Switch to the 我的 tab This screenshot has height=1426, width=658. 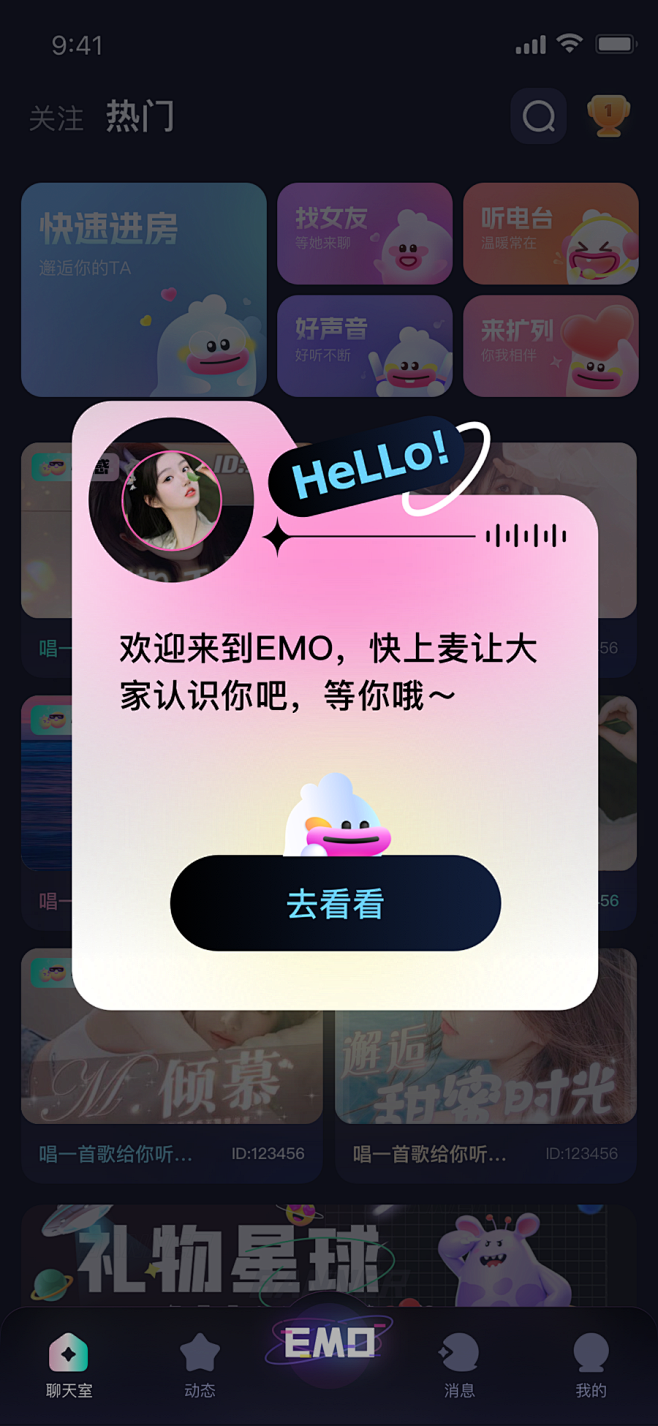tap(590, 1366)
